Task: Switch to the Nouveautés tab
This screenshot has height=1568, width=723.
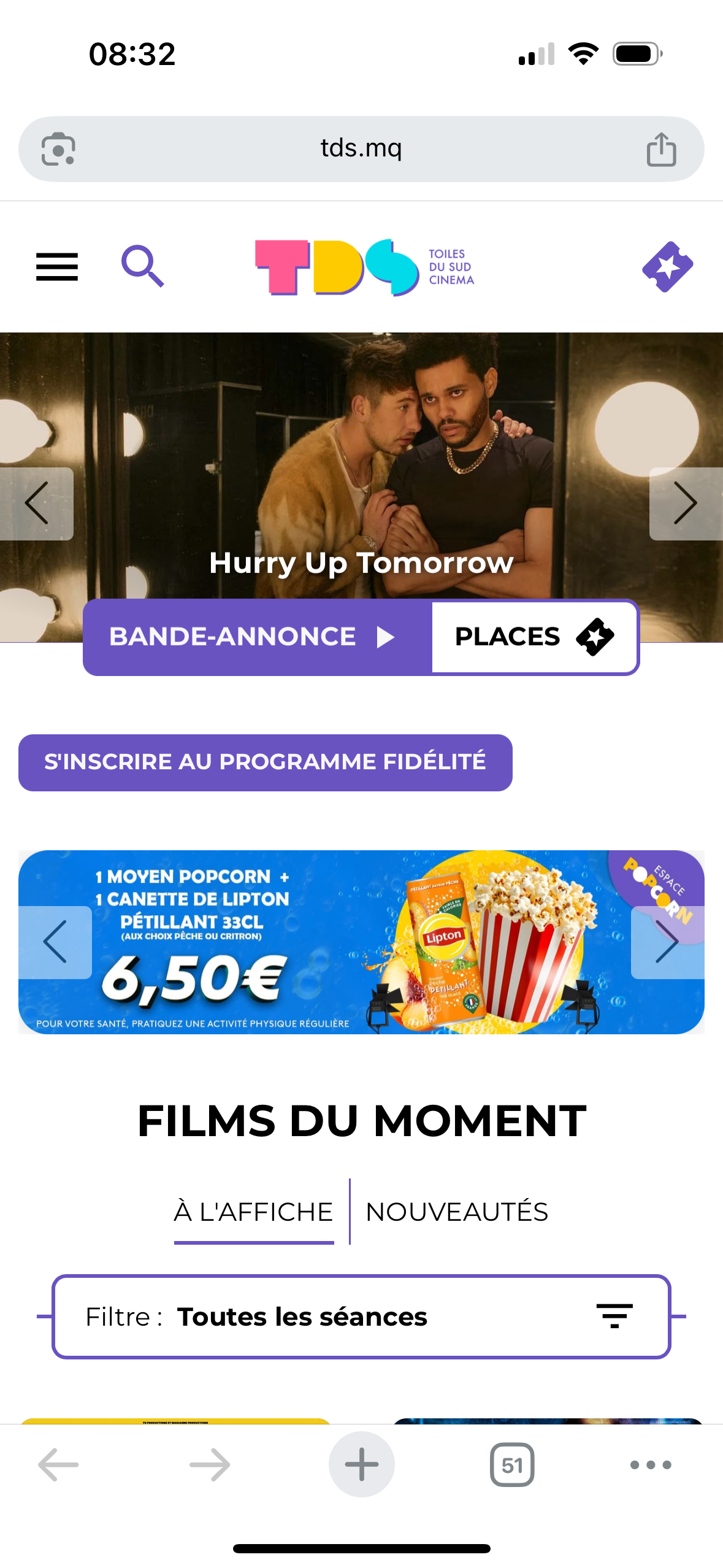Action: tap(457, 1212)
